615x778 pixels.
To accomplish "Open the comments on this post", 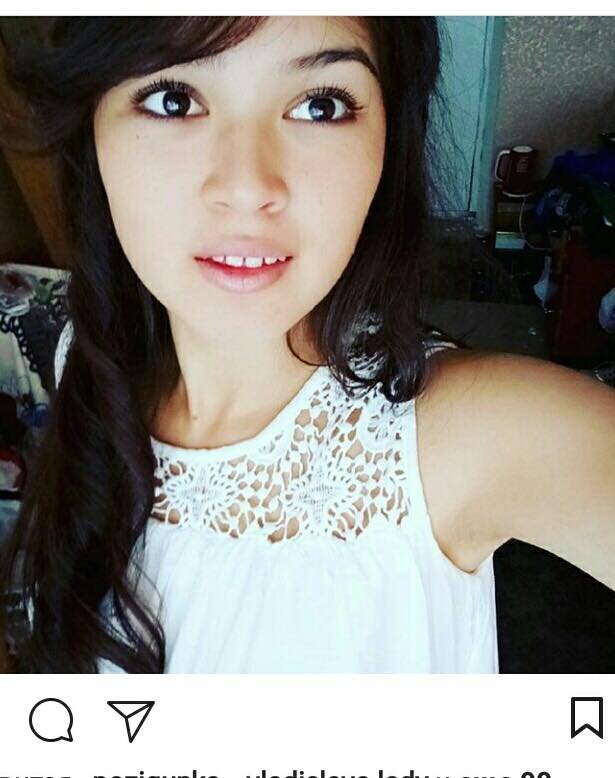I will click(51, 719).
